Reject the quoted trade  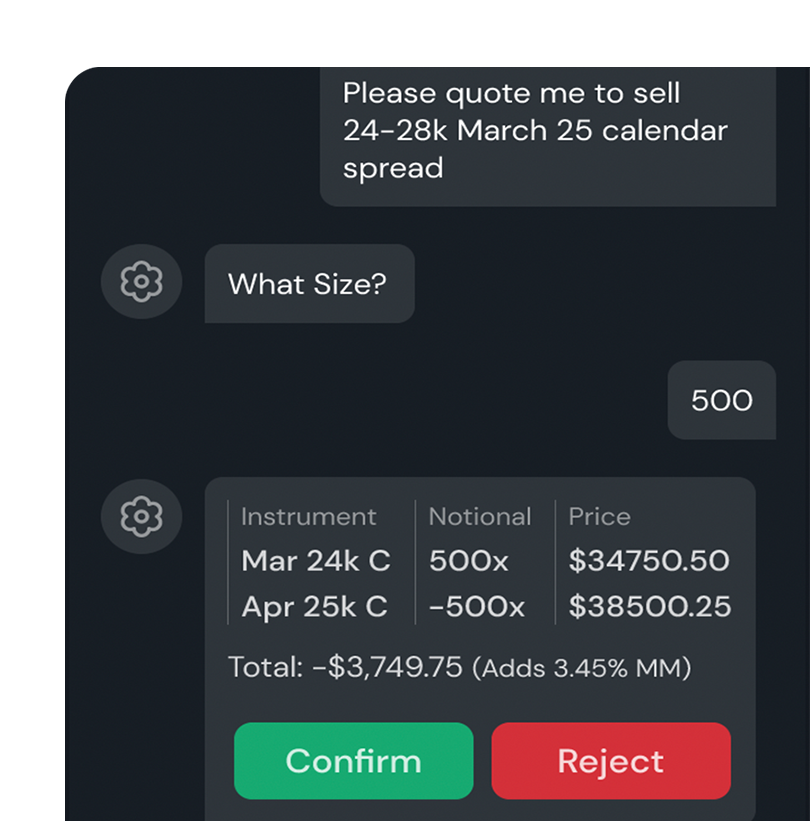coord(610,761)
